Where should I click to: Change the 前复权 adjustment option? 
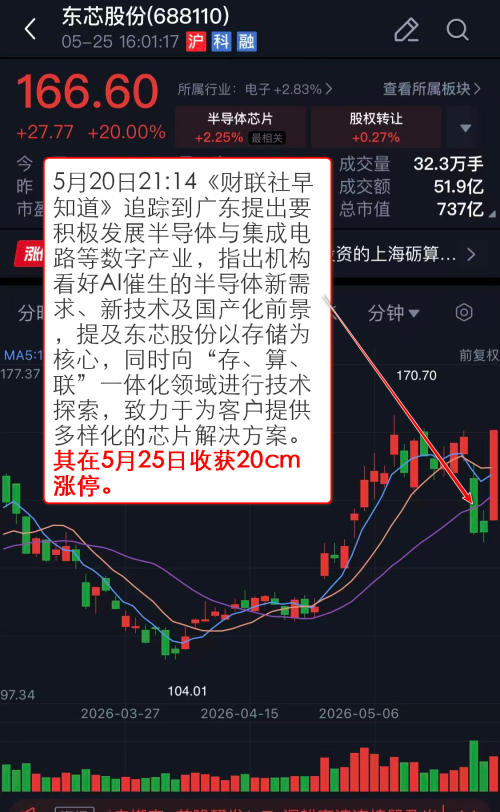click(x=479, y=355)
